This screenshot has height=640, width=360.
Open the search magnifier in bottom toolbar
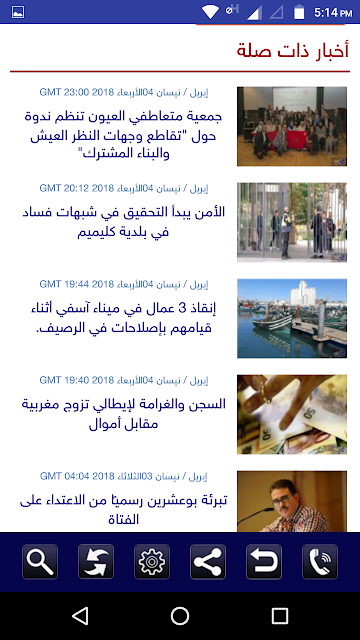(40, 562)
